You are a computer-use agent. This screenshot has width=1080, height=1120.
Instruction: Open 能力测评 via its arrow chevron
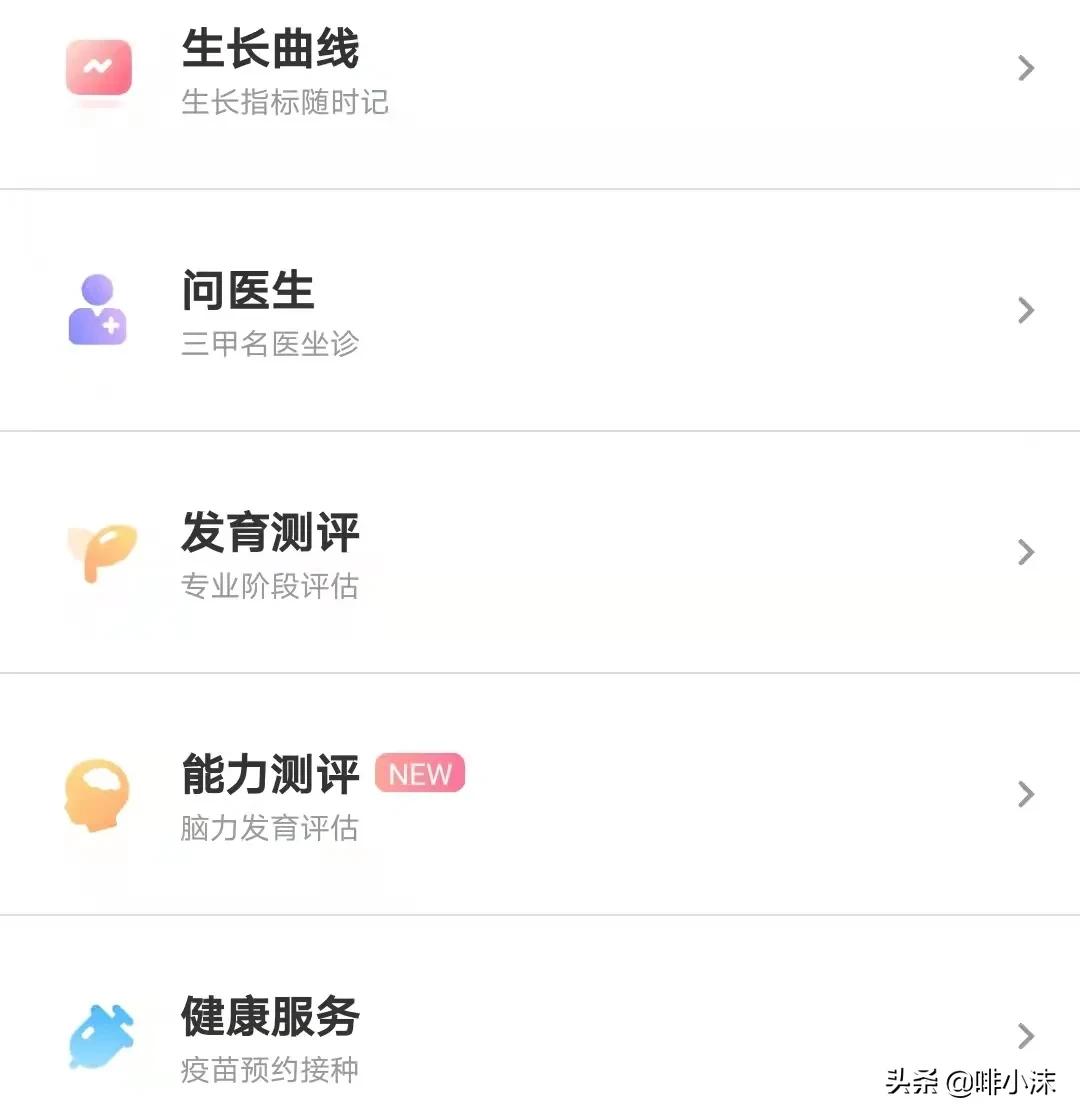tap(1025, 794)
